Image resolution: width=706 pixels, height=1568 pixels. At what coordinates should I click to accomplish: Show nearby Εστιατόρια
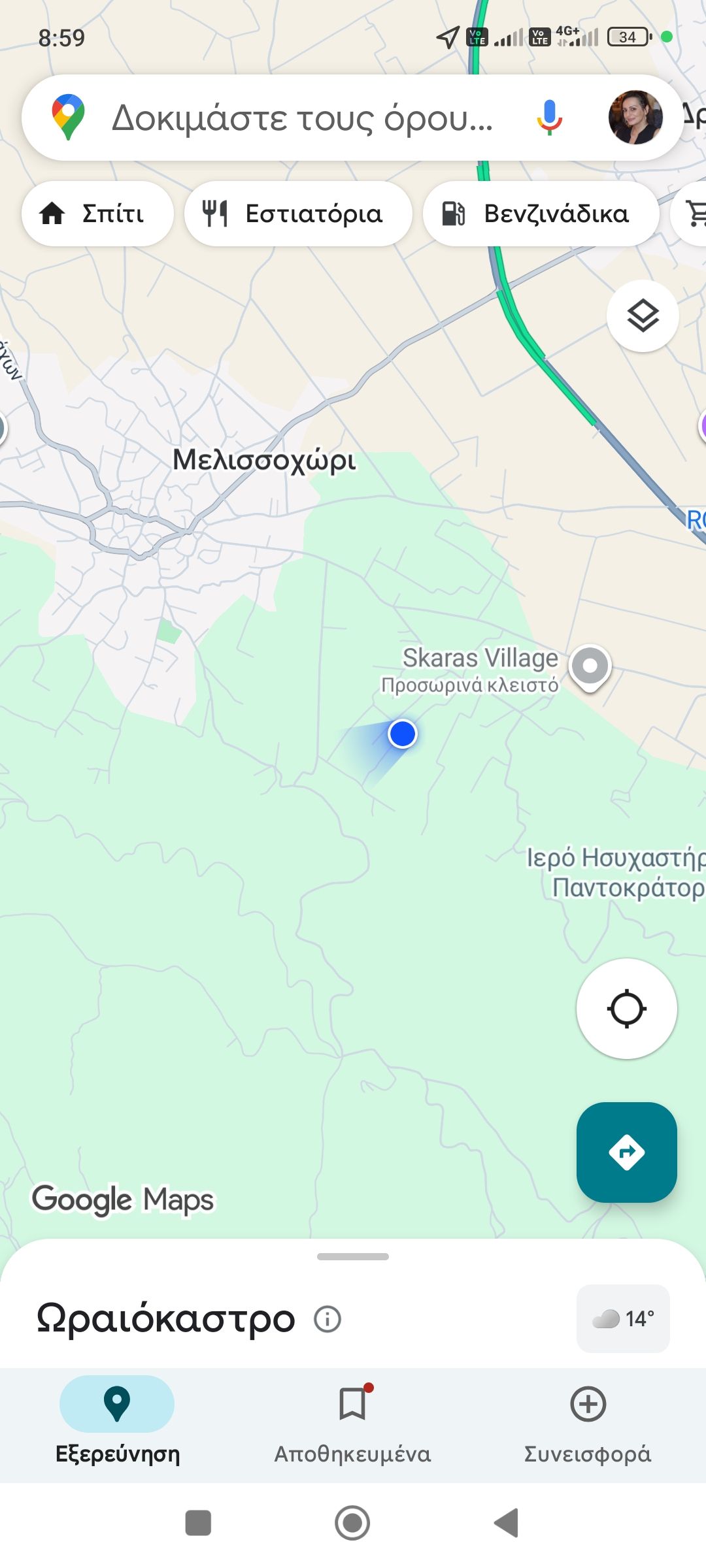(298, 214)
